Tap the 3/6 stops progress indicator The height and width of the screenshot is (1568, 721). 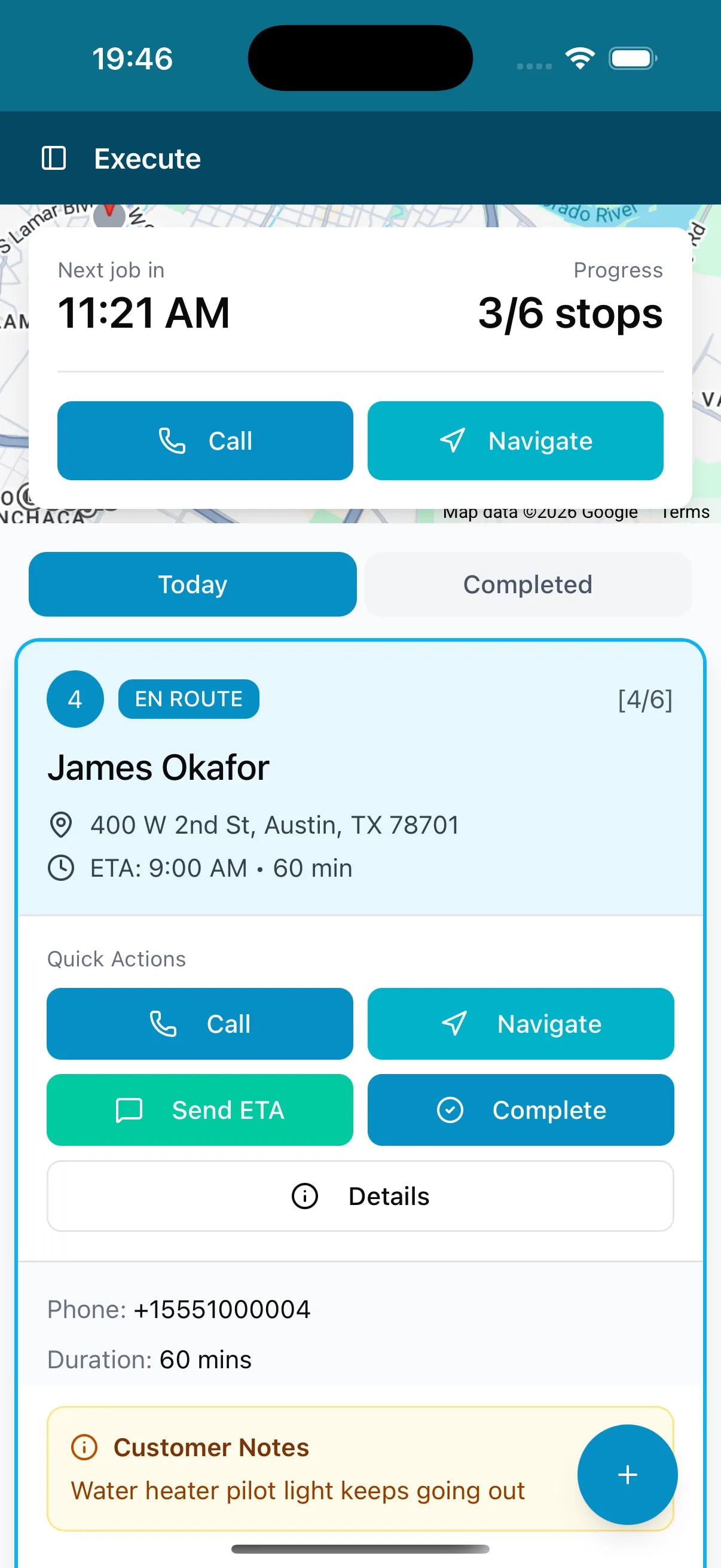click(570, 313)
